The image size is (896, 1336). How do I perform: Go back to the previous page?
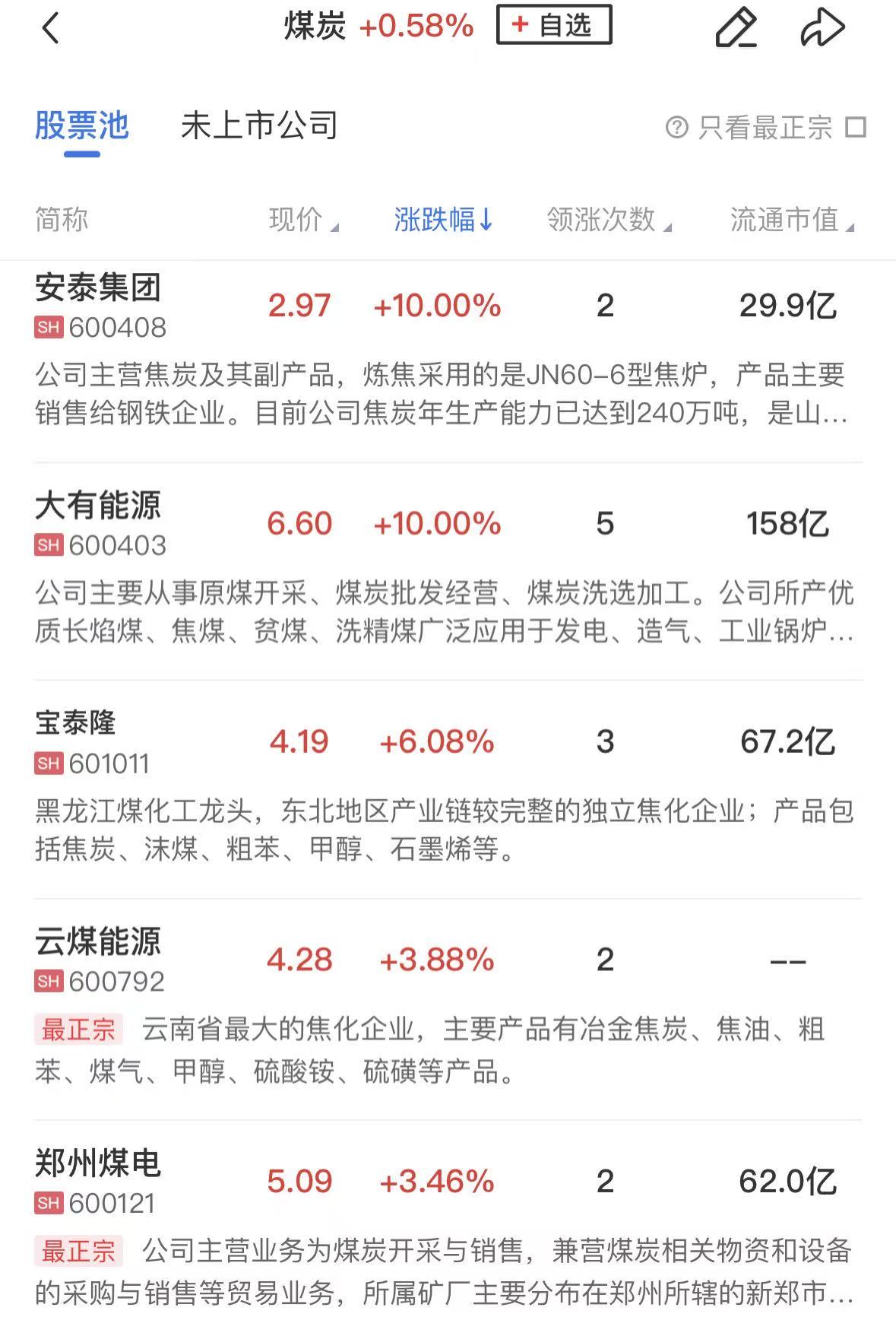coord(51,30)
